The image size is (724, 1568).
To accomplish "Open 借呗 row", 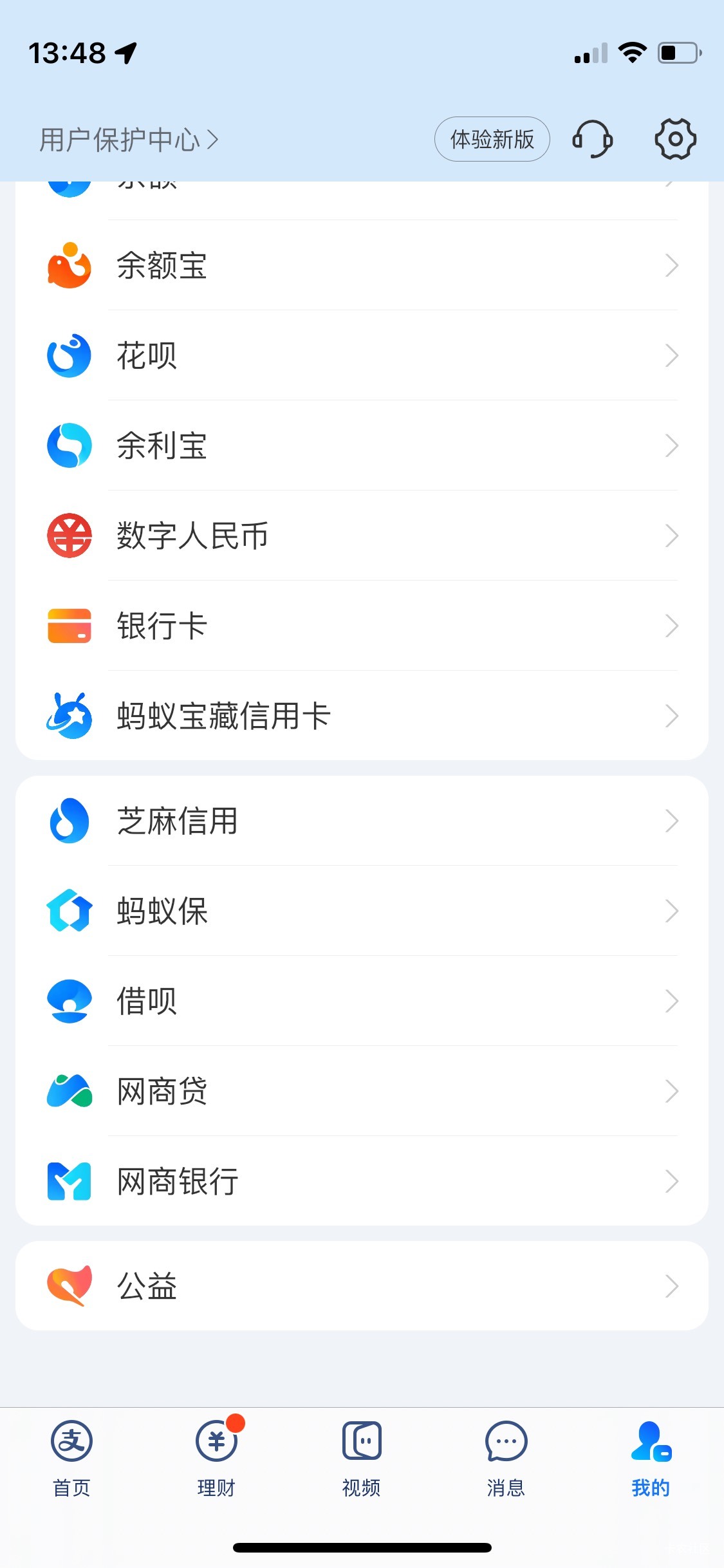I will click(362, 1001).
